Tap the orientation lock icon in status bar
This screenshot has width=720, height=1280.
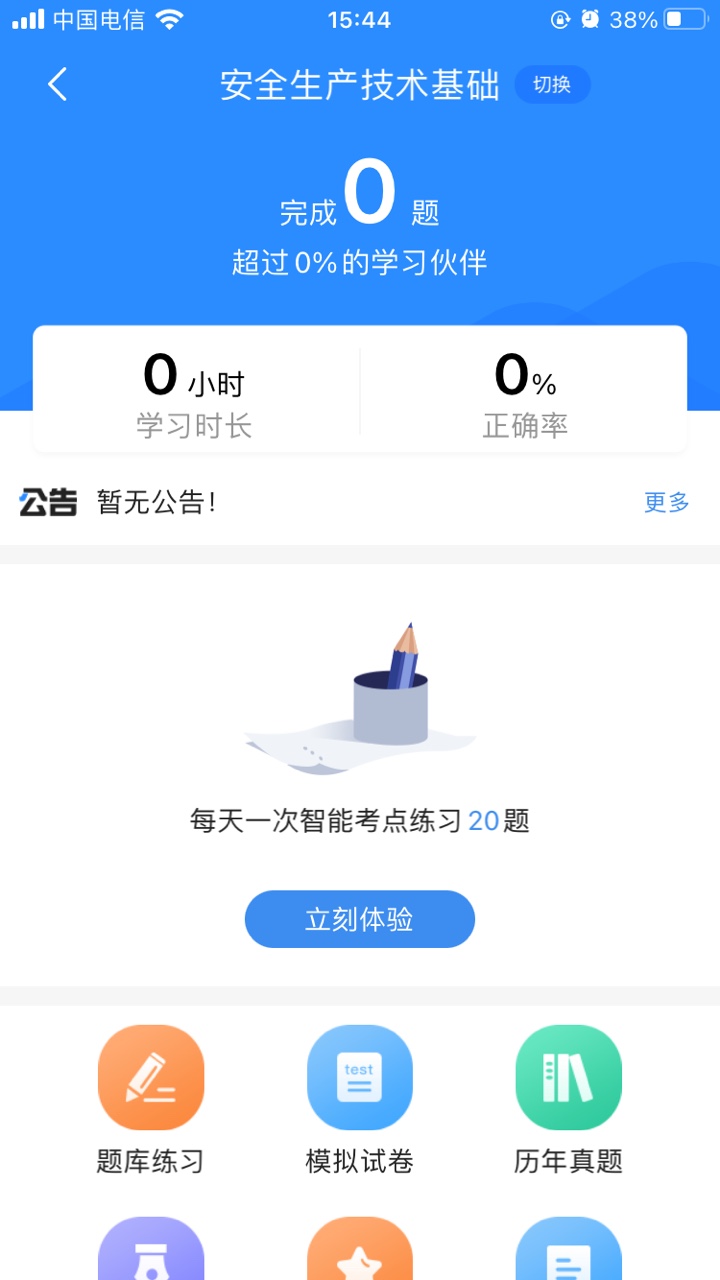[x=560, y=17]
